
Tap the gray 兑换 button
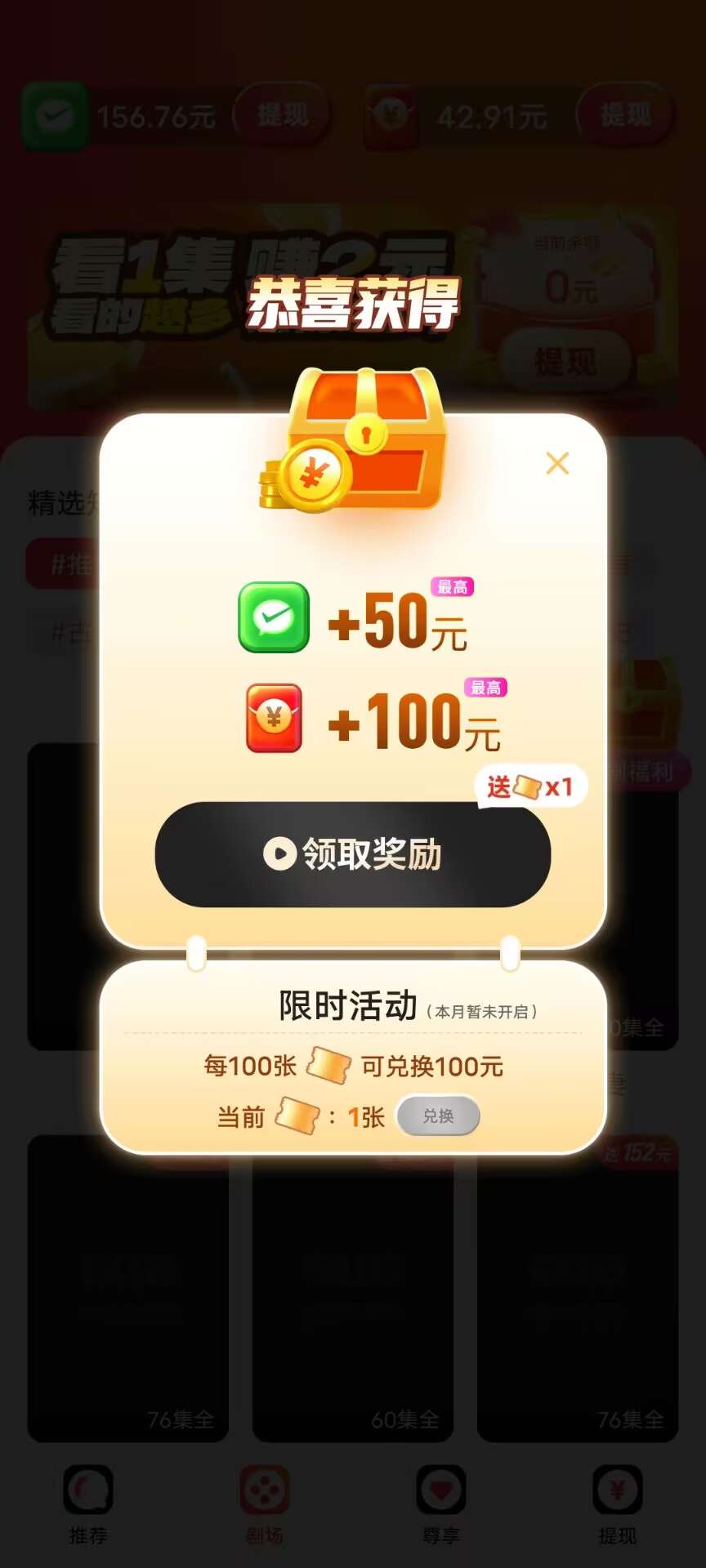(438, 1116)
